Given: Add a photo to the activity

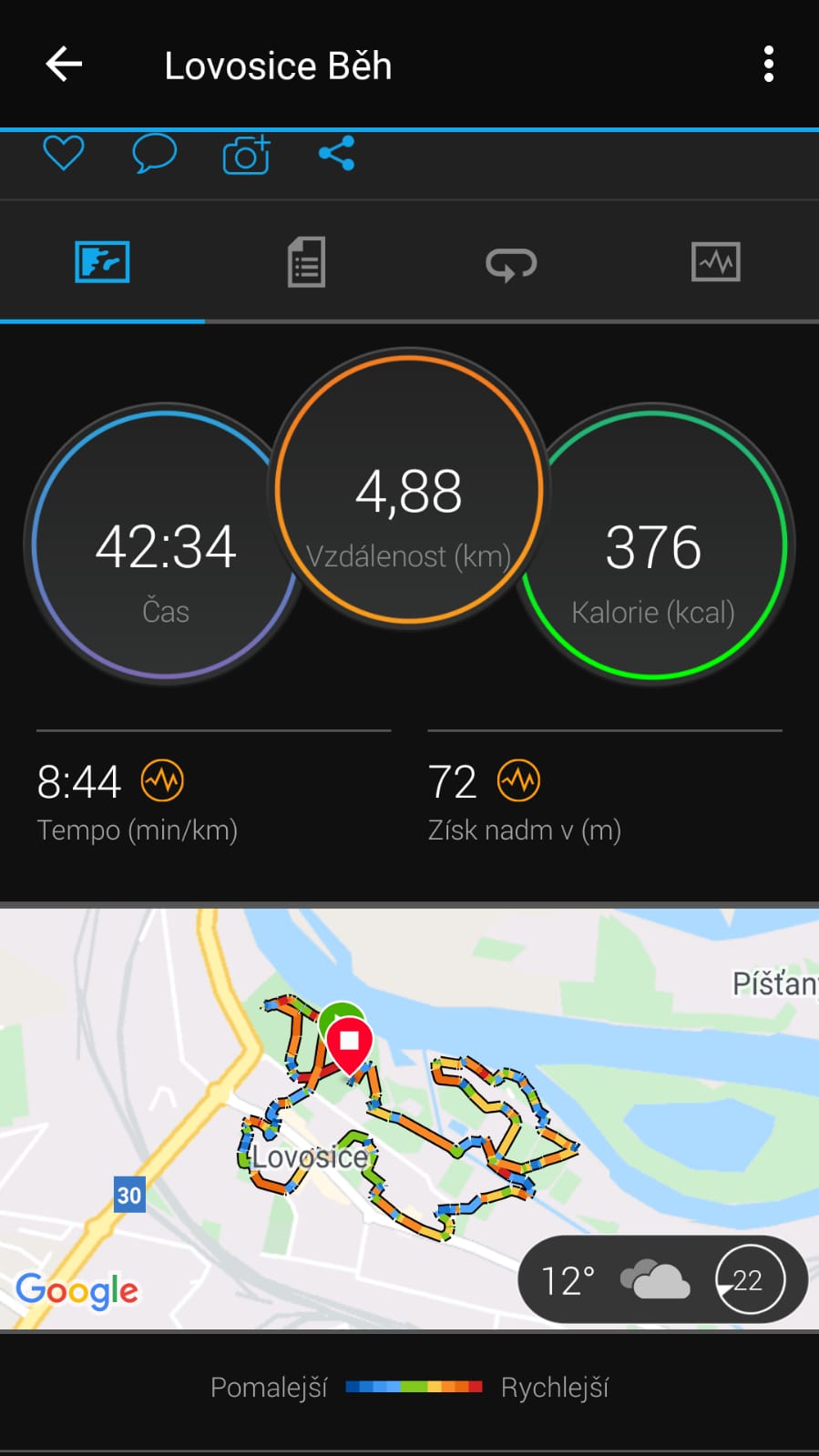Looking at the screenshot, I should [246, 154].
